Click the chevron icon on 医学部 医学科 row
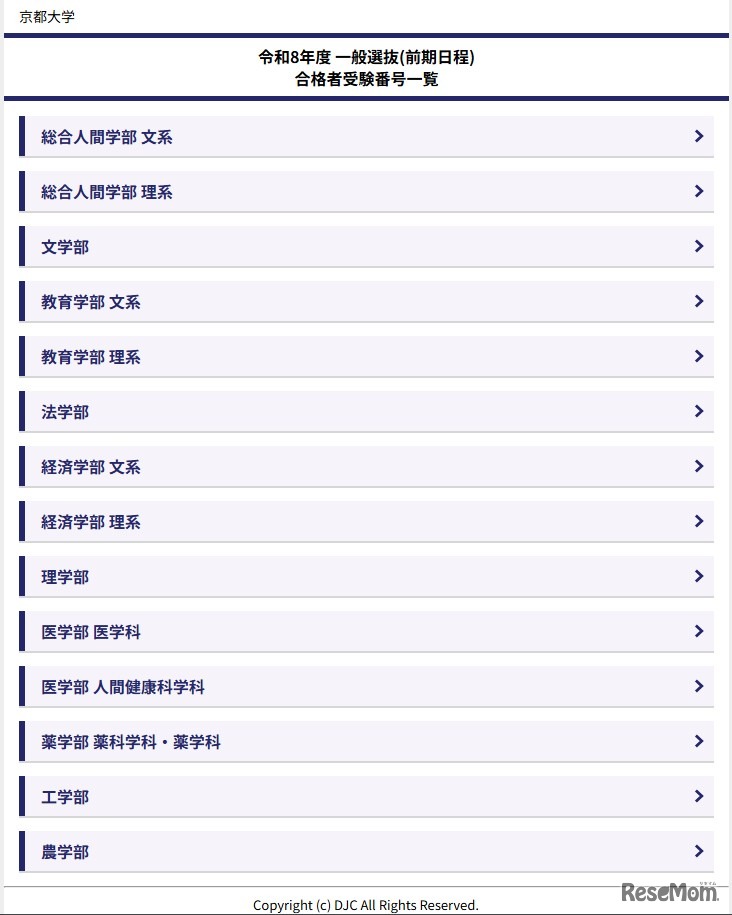 (699, 631)
